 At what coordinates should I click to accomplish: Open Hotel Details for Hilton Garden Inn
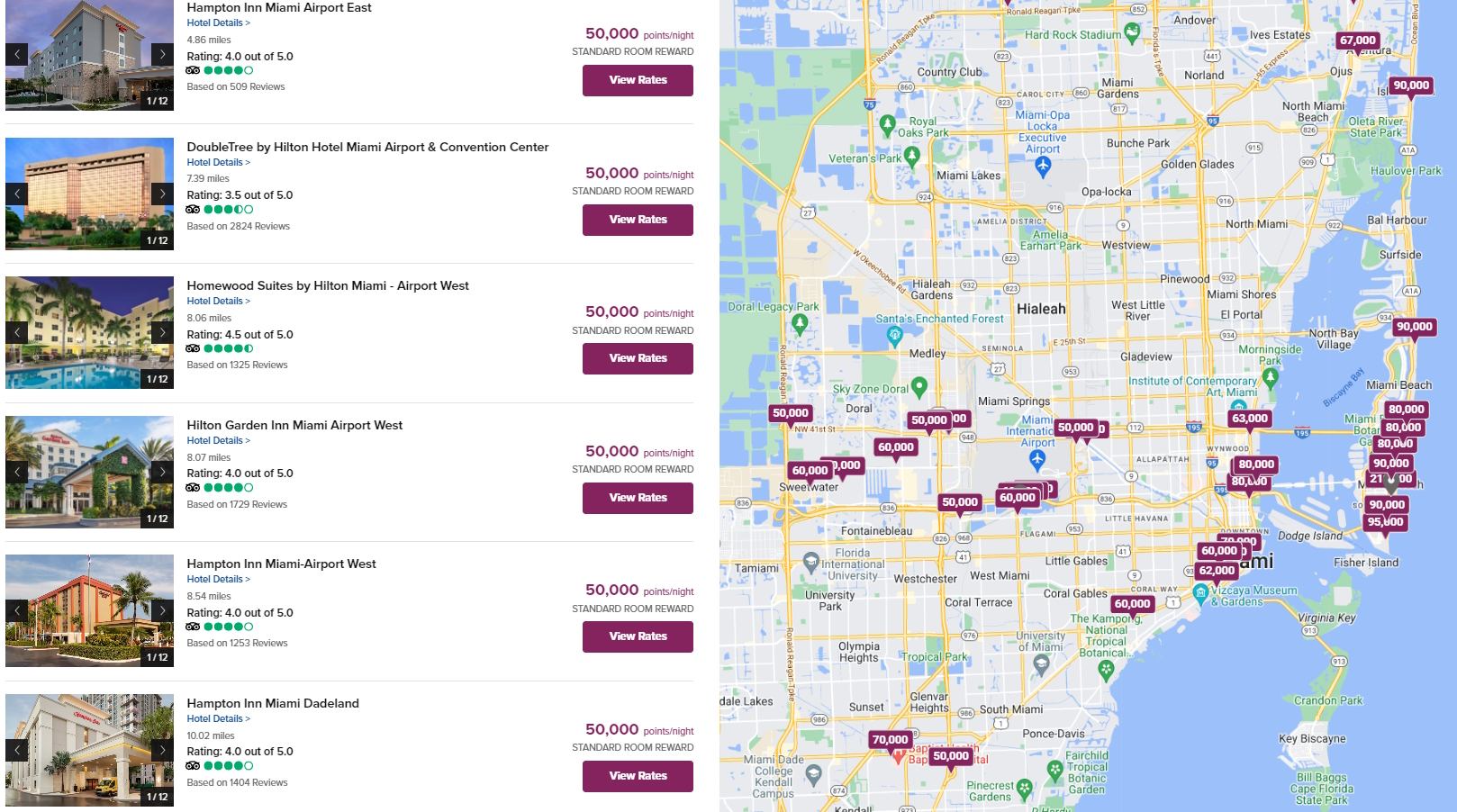pos(218,440)
